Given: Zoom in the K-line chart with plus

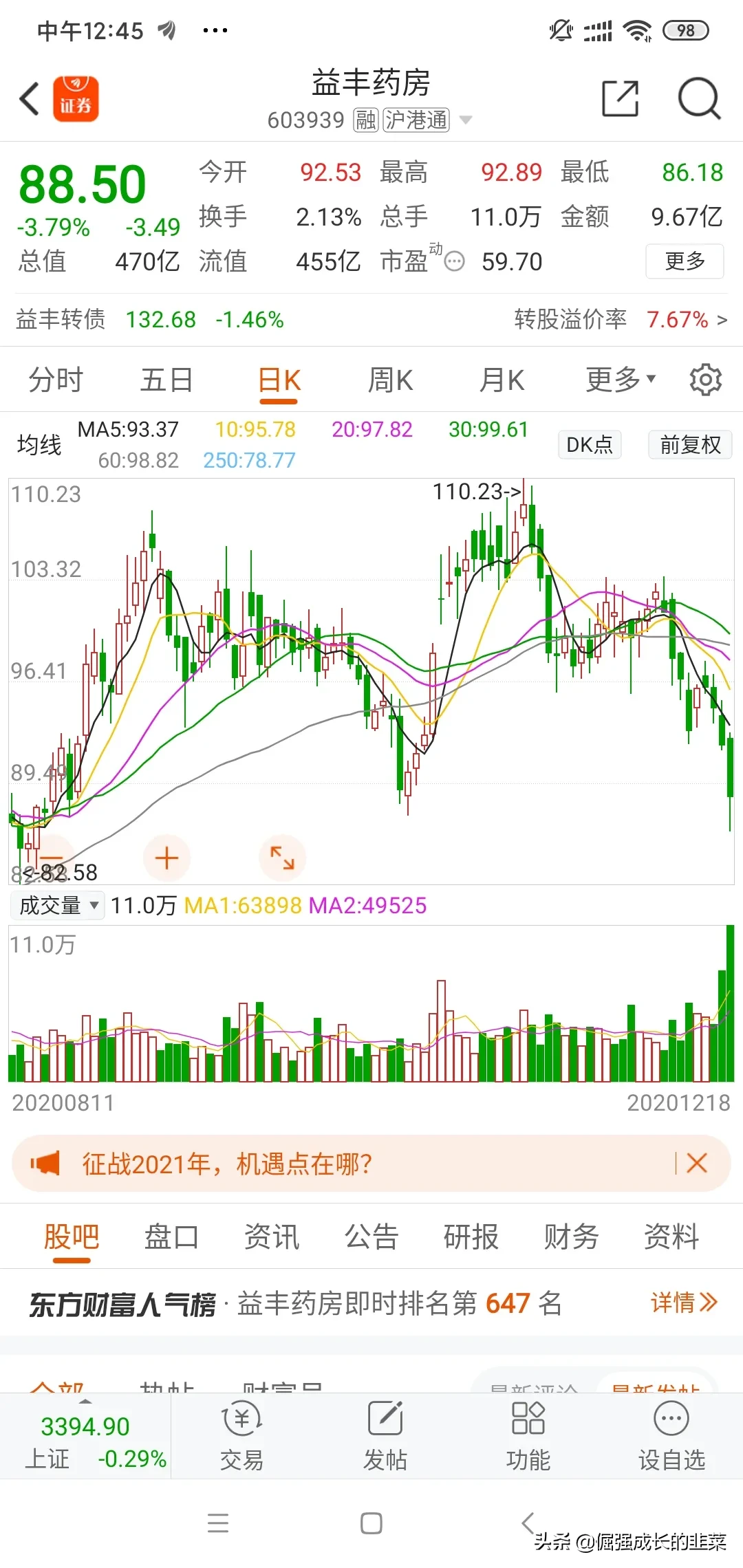Looking at the screenshot, I should [x=166, y=858].
